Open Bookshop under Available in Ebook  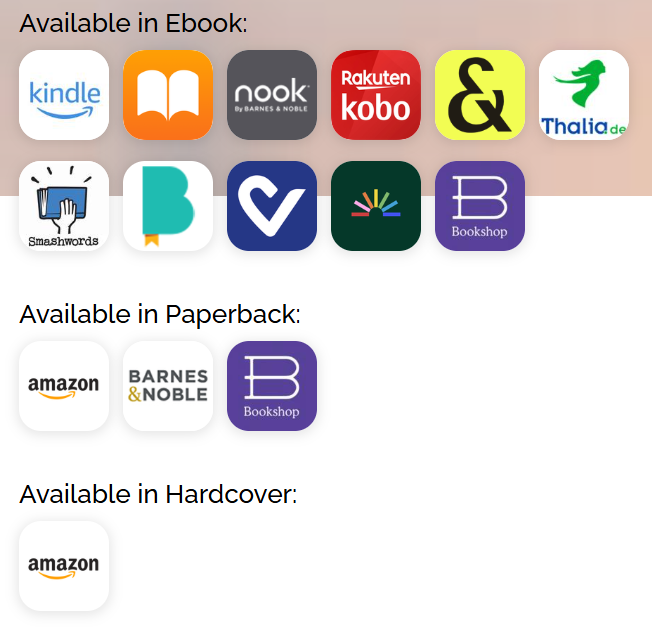(x=480, y=206)
